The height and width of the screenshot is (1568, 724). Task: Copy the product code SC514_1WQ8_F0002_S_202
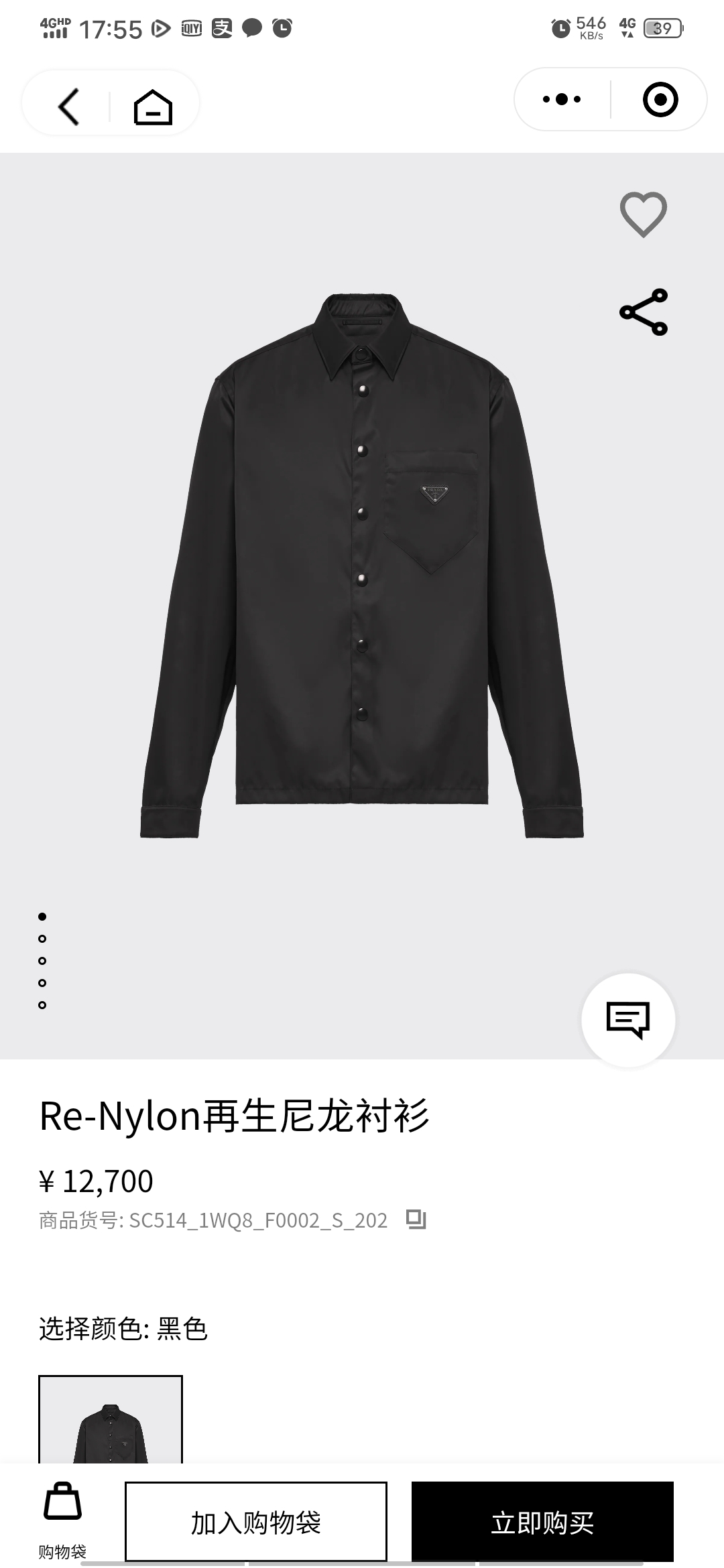click(416, 1220)
